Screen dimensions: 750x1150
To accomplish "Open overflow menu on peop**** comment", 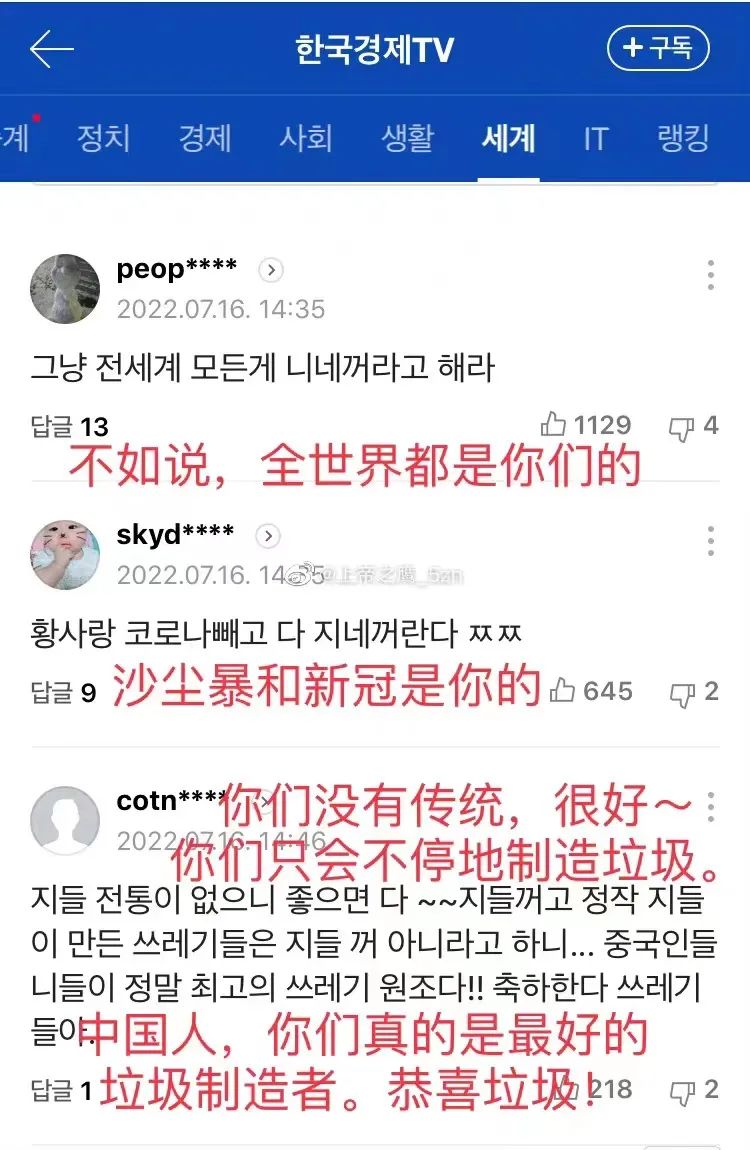I will 710,275.
